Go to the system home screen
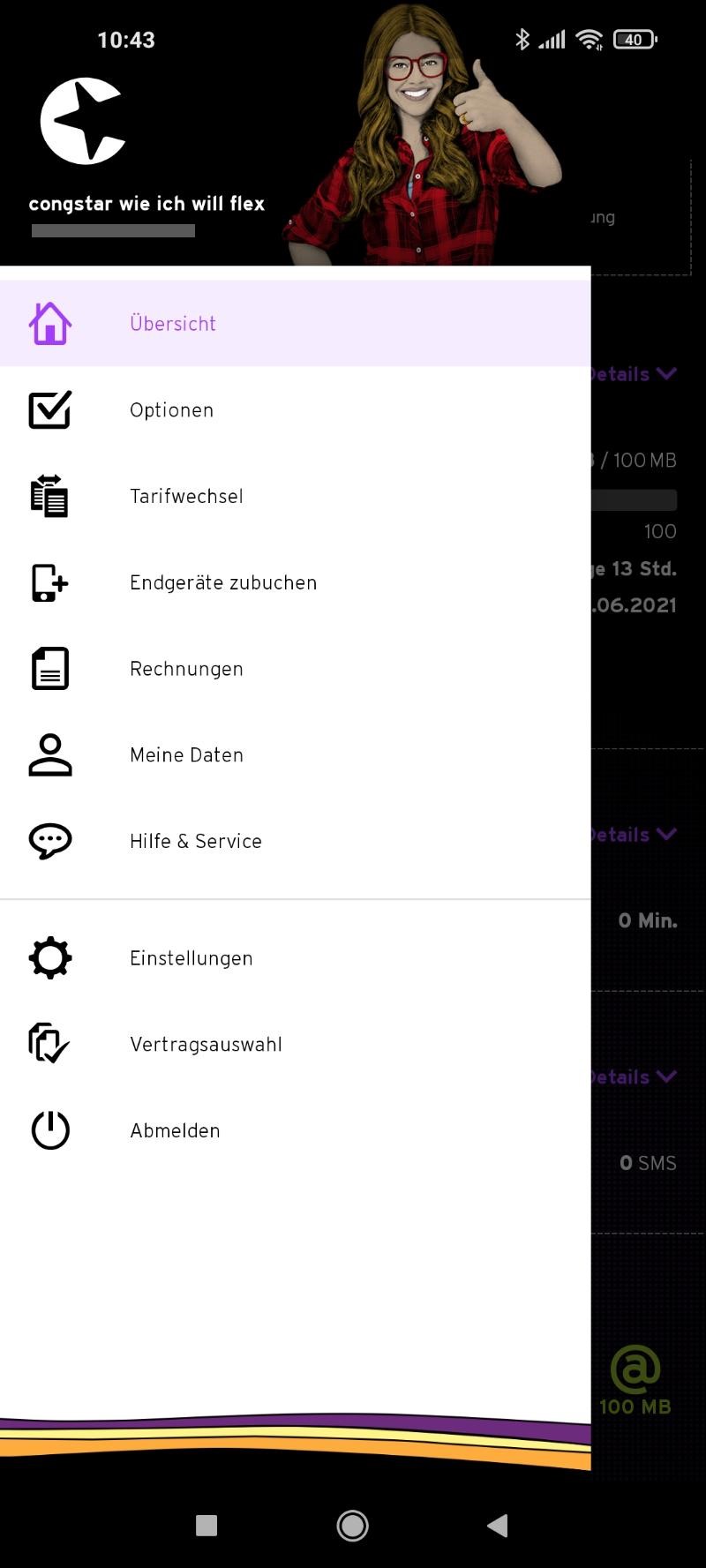This screenshot has height=1568, width=706. [x=352, y=1525]
